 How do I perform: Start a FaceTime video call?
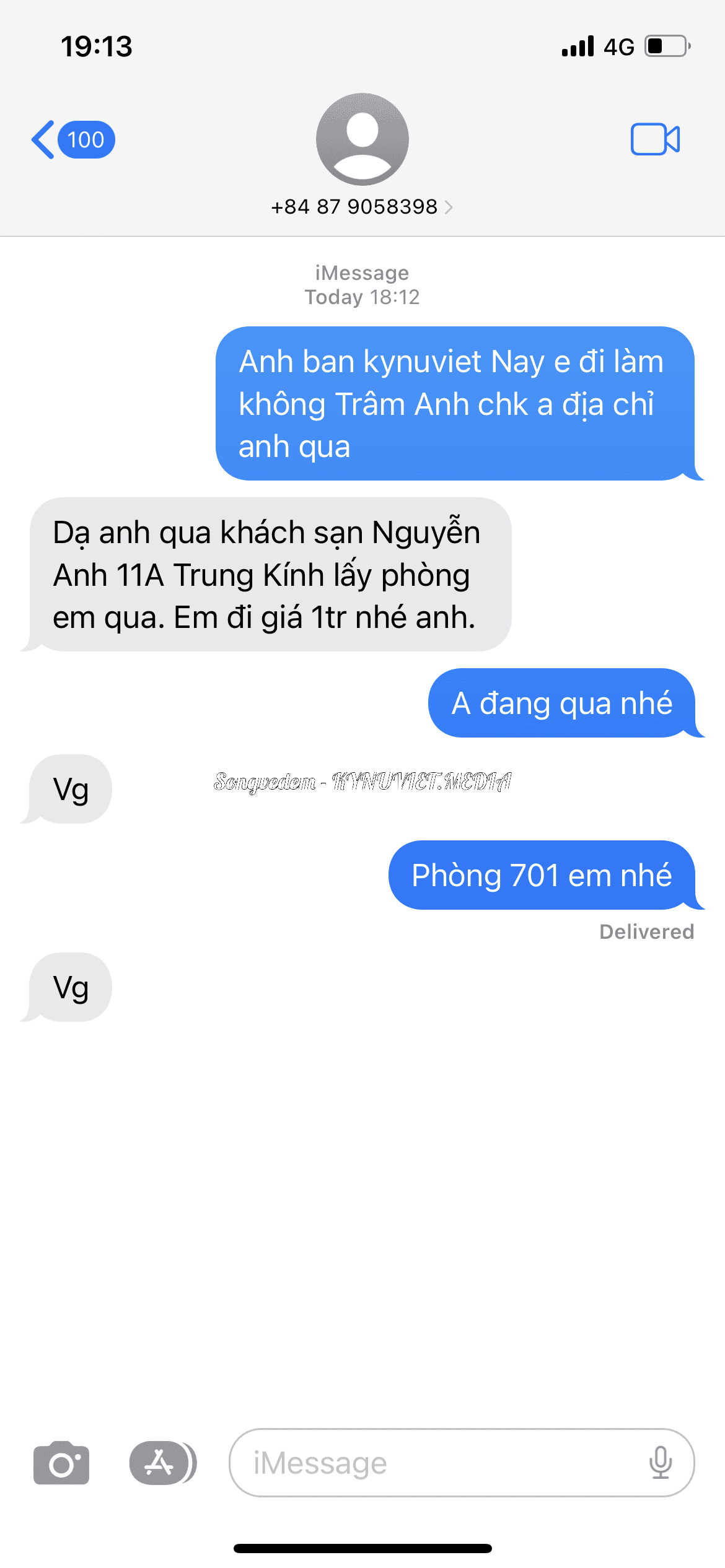655,139
